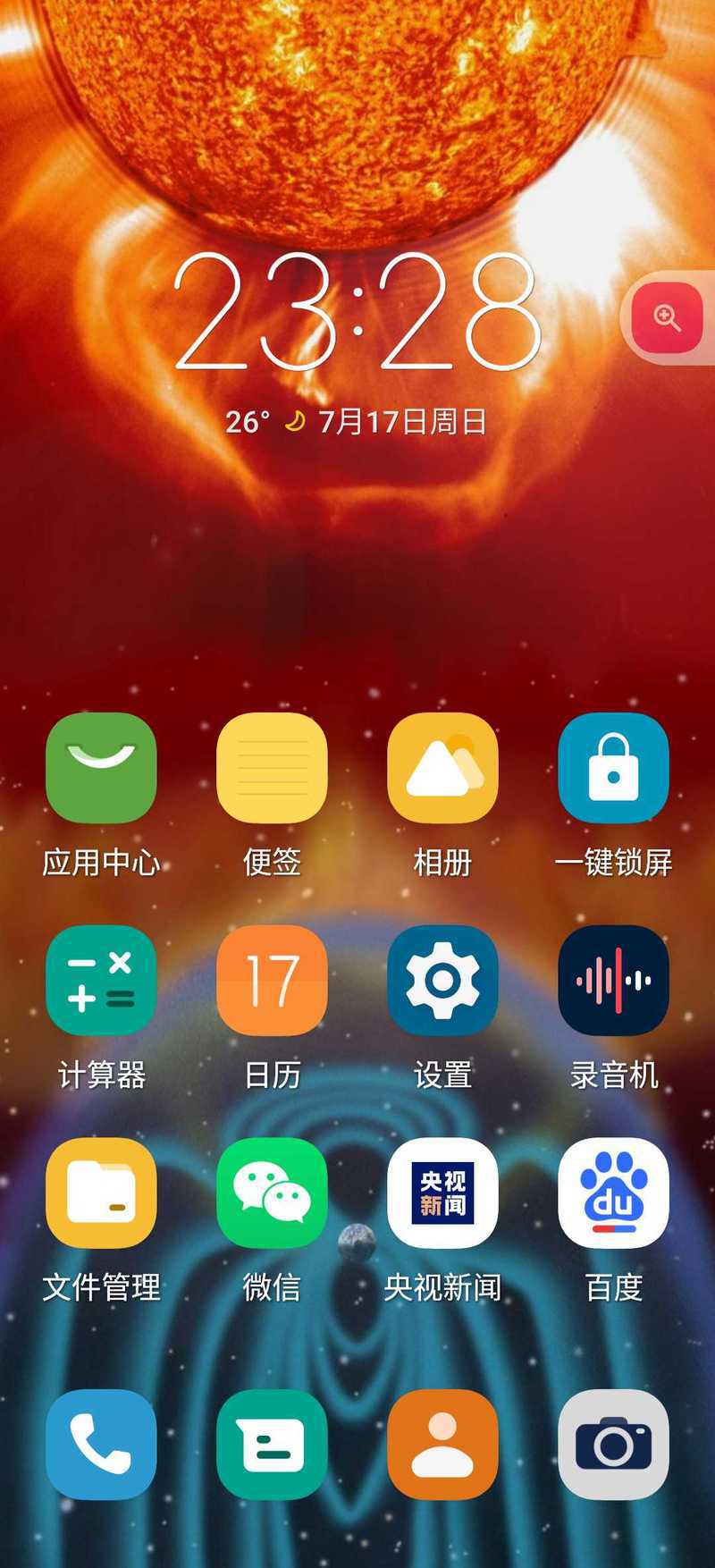The height and width of the screenshot is (1568, 715).
Task: Tap the red magnifier floating button
Action: [x=667, y=317]
